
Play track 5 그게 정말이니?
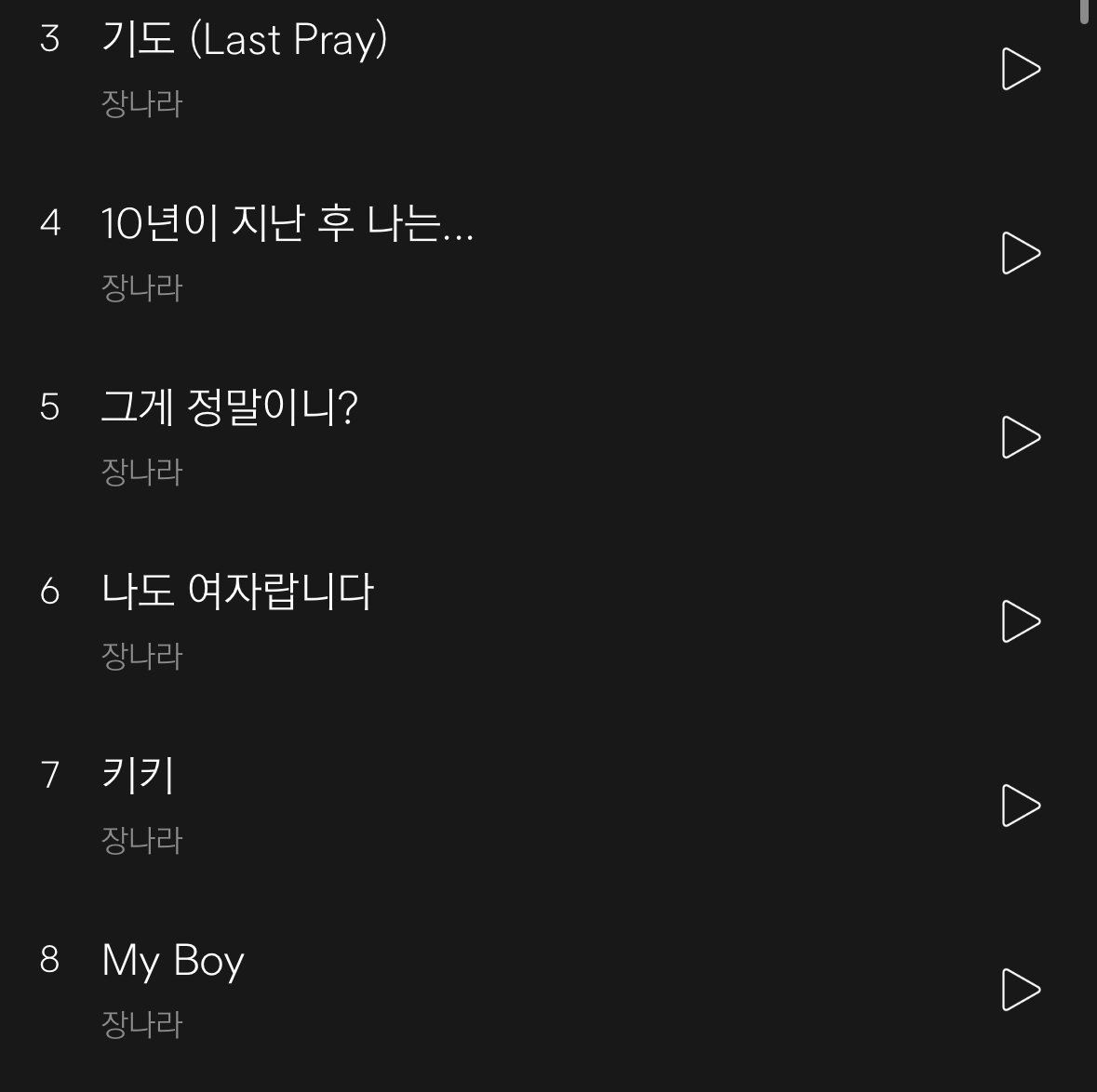tap(1020, 437)
